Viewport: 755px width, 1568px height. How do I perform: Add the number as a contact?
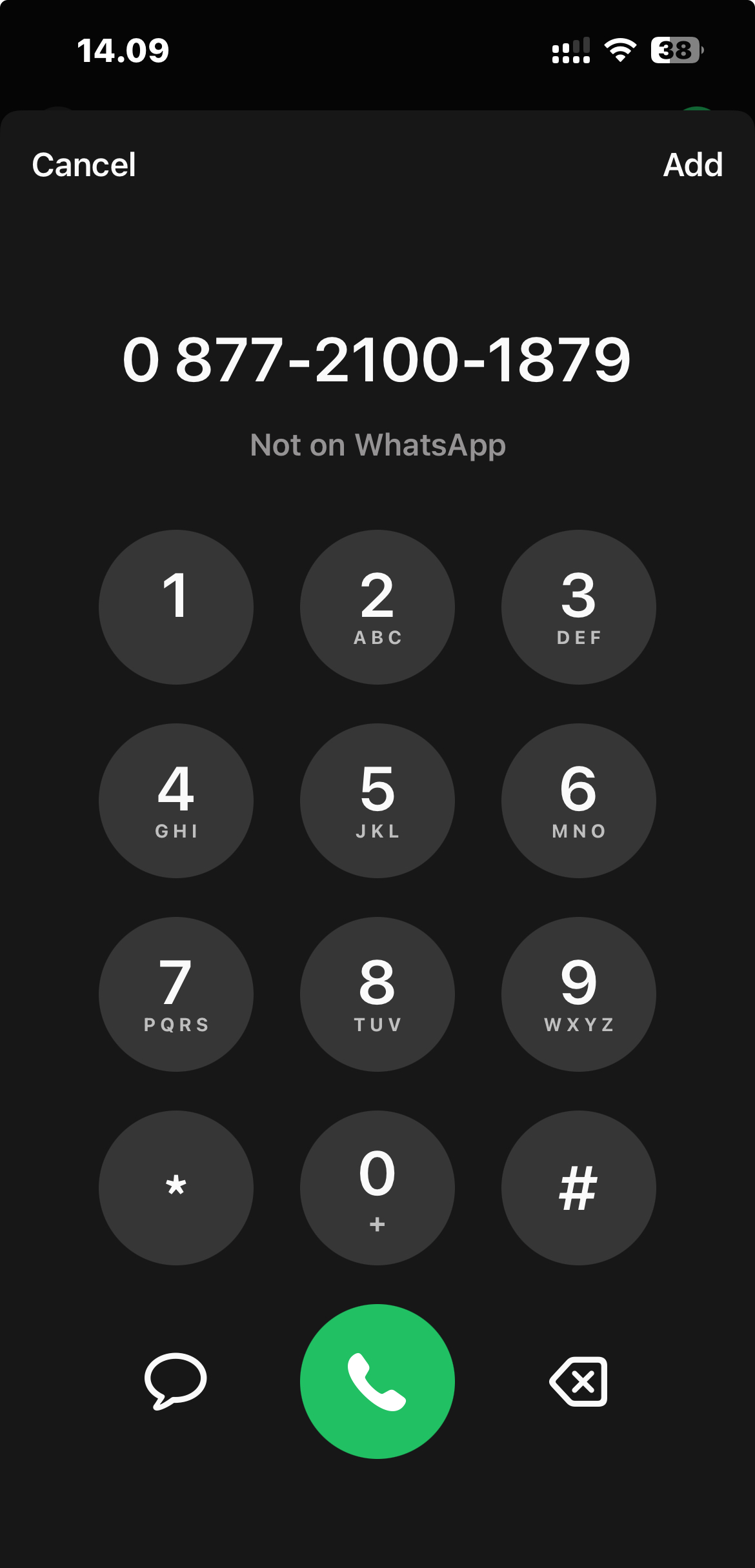[x=692, y=165]
